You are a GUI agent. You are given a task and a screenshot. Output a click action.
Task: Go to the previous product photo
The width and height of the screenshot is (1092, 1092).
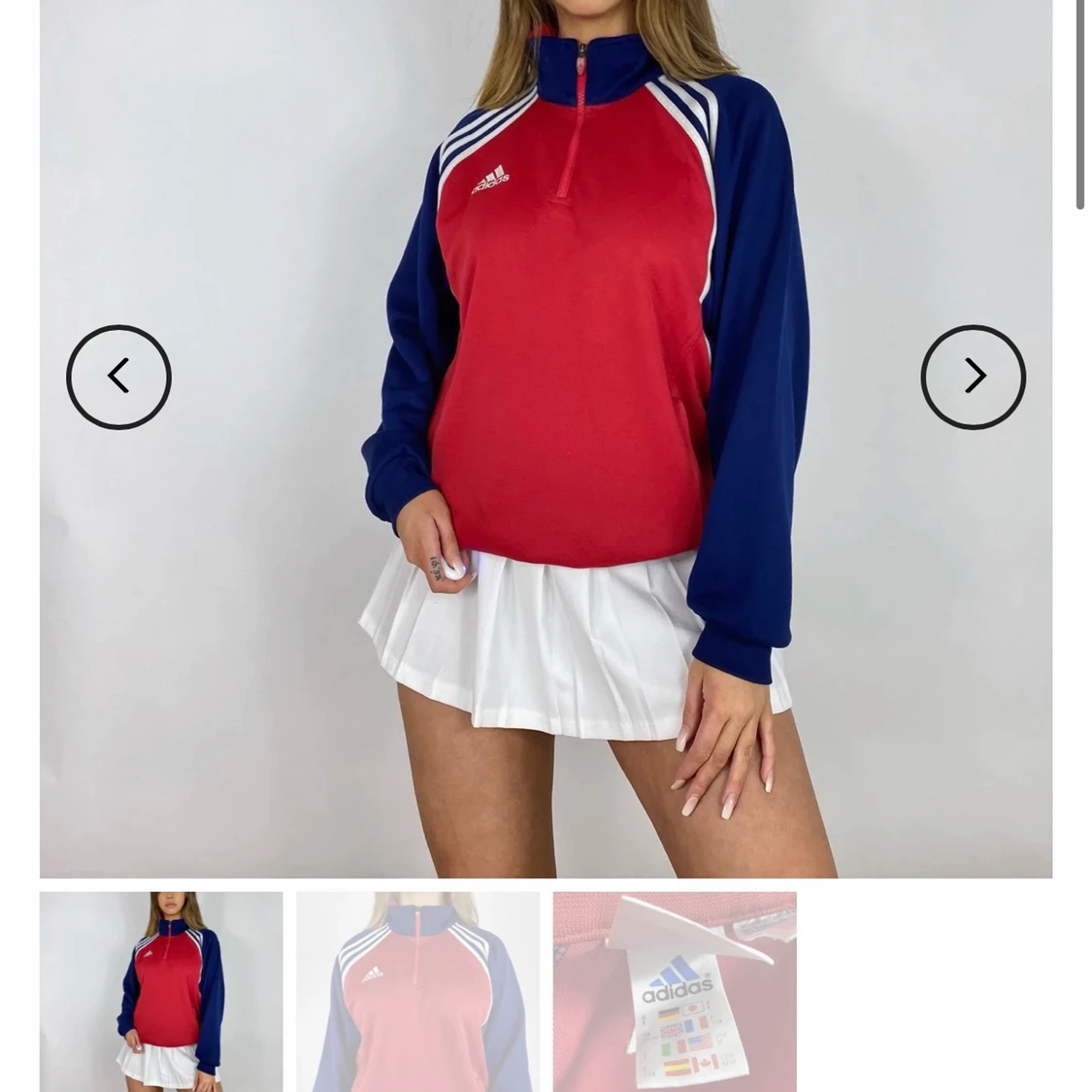pyautogui.click(x=118, y=377)
